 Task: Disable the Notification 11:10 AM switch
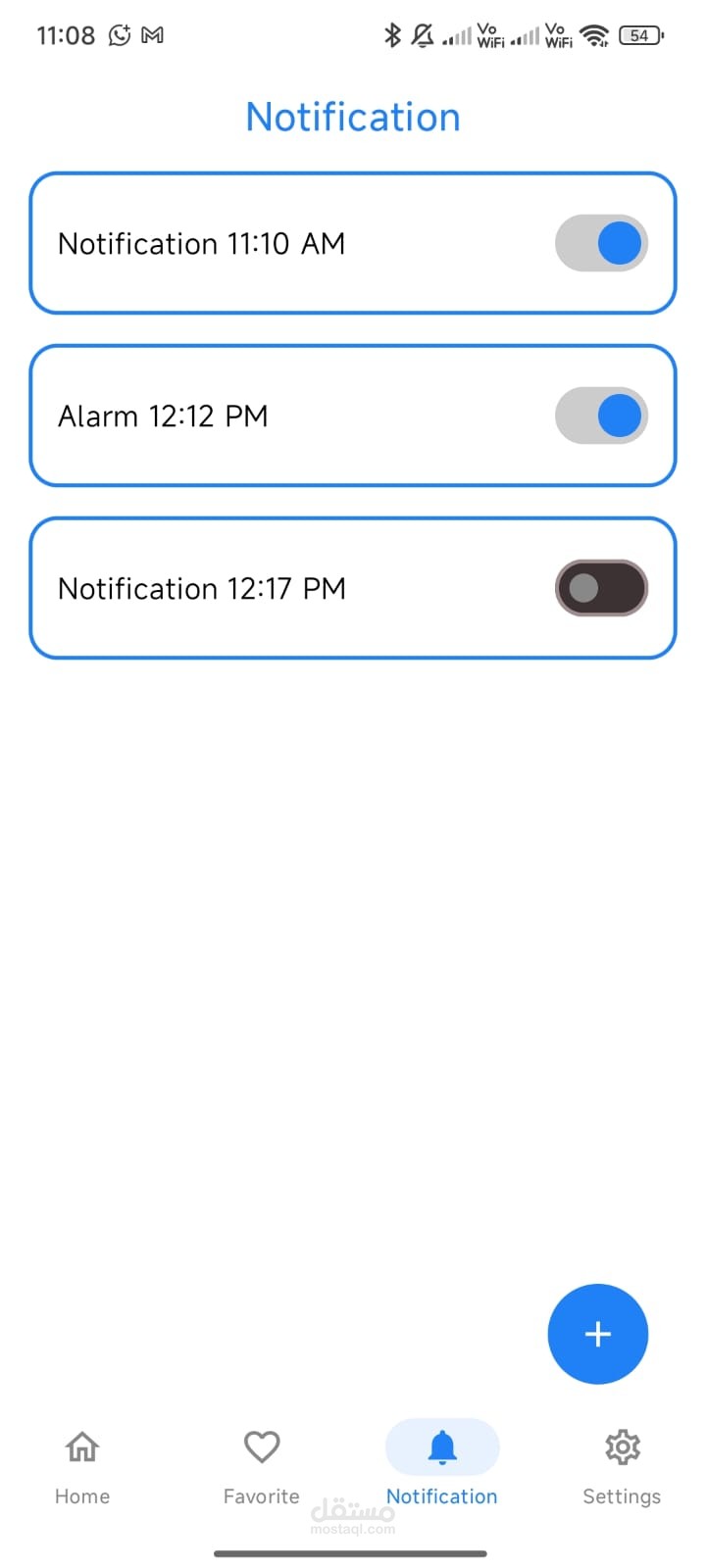coord(601,243)
